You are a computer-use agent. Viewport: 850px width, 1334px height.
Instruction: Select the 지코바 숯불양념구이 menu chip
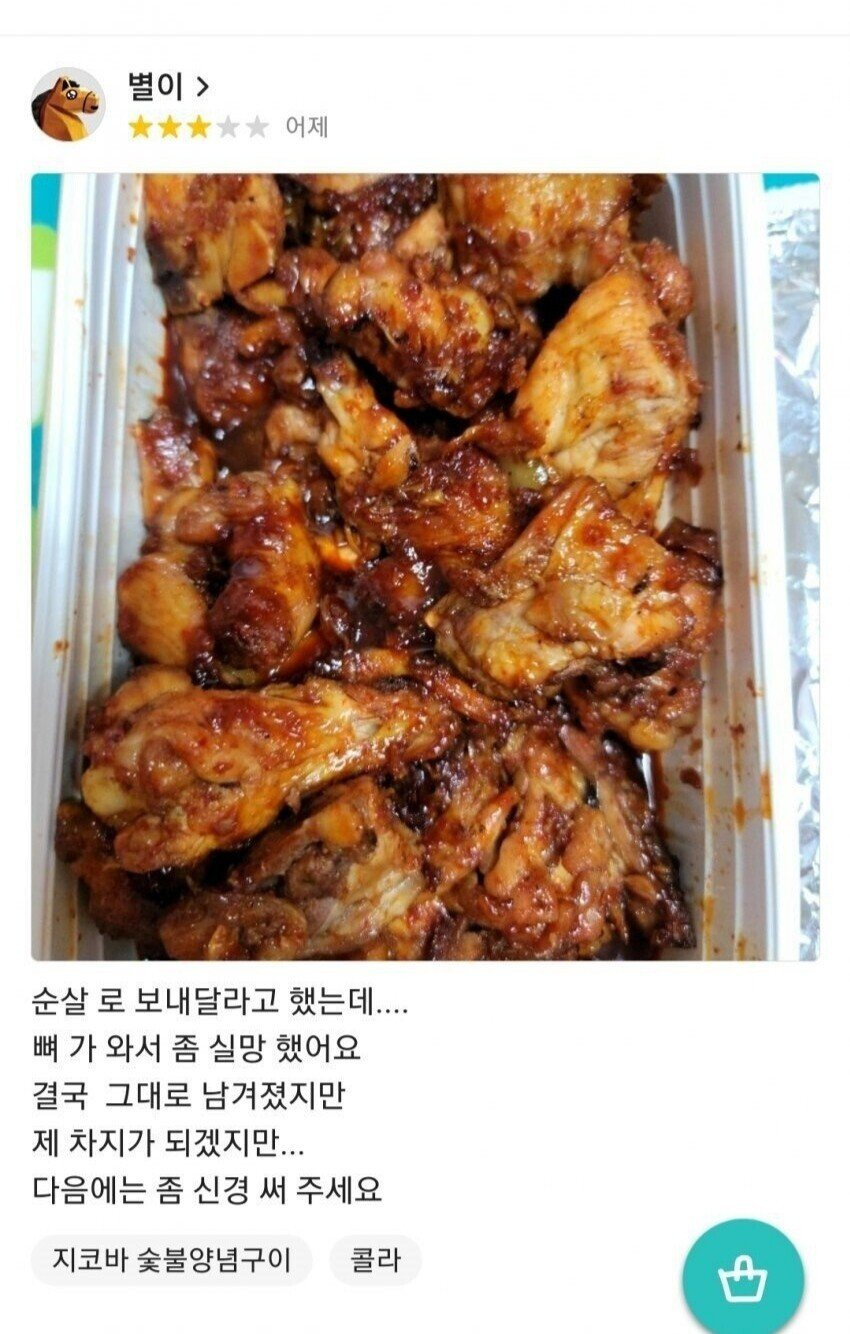click(x=171, y=1260)
